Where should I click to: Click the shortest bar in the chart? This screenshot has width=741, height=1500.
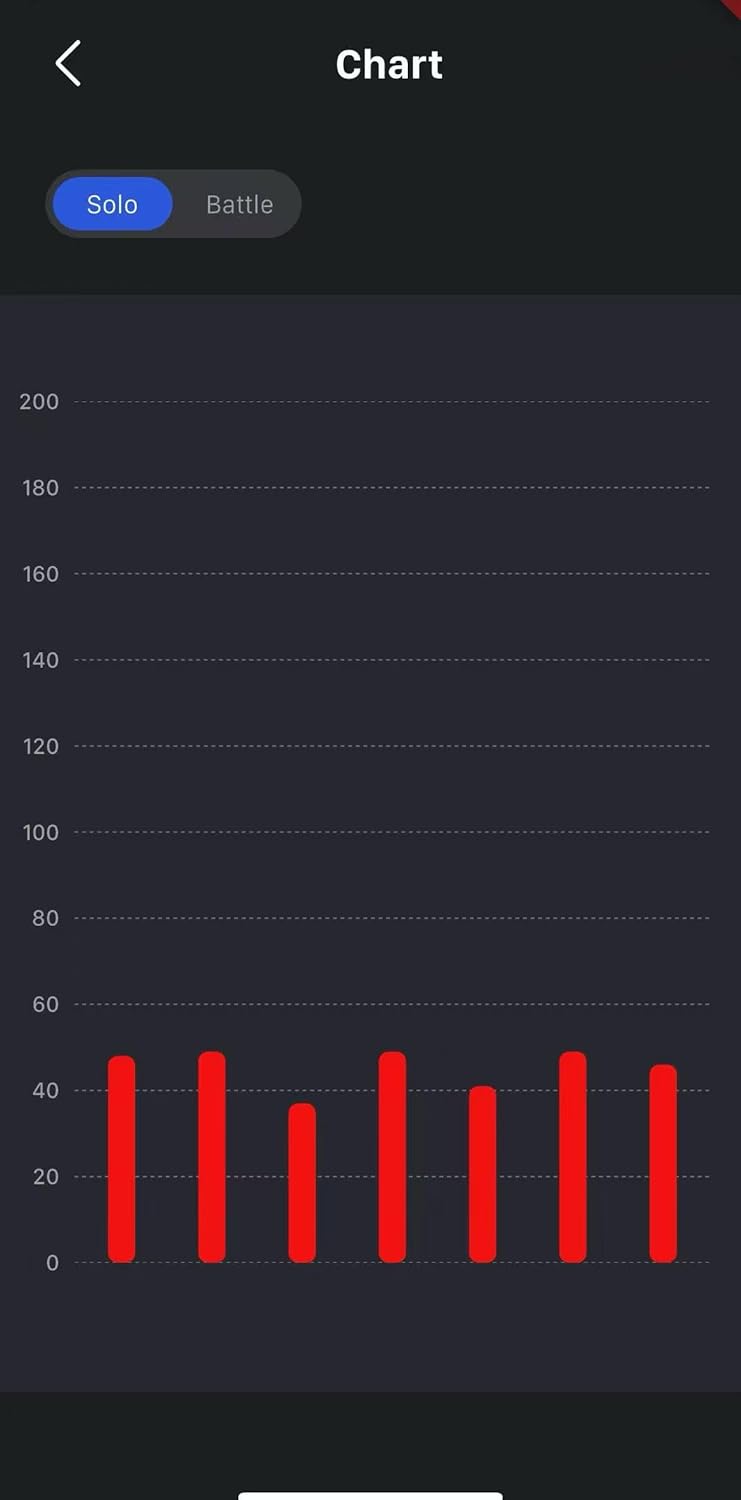coord(301,1180)
